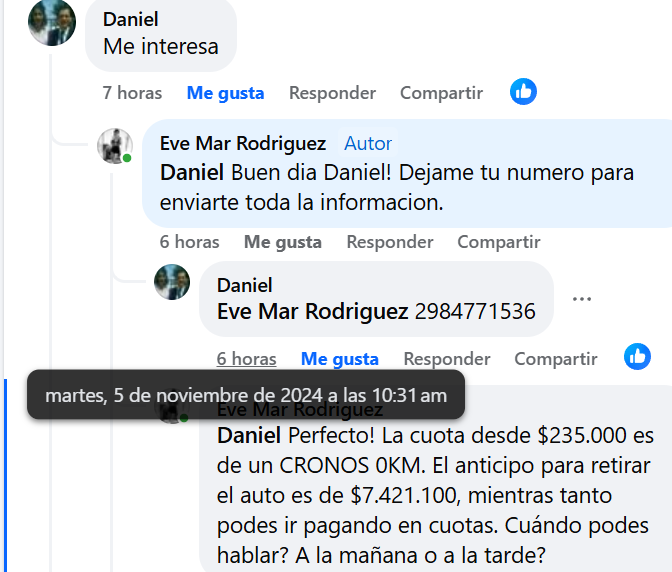This screenshot has height=572, width=672.
Task: View like reactions on Daniel's phone number comment
Action: click(637, 356)
